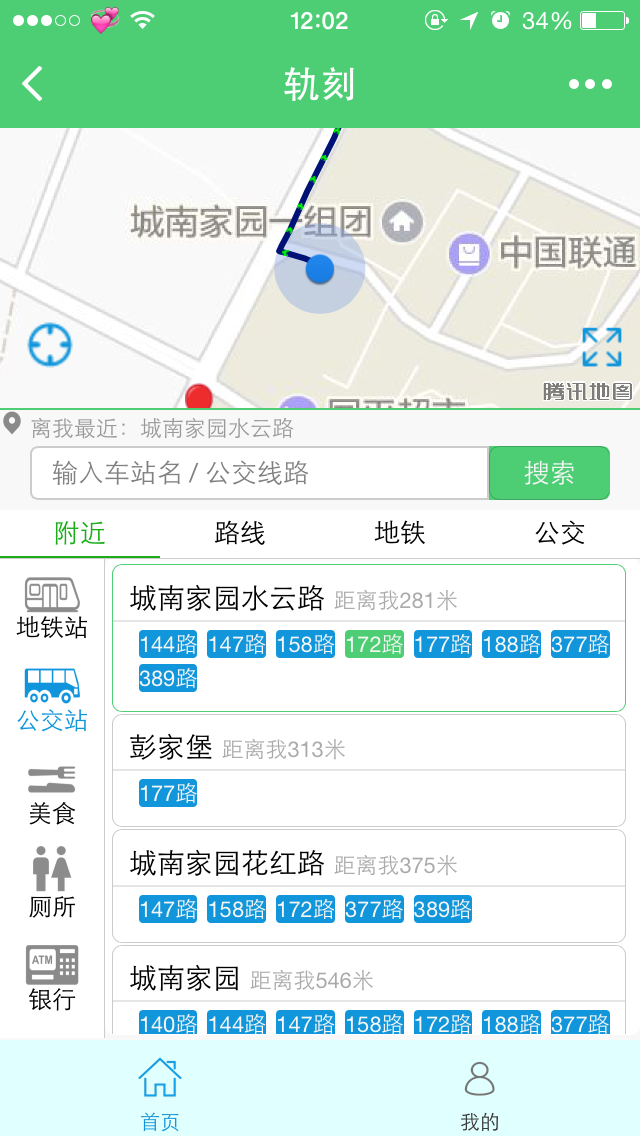The height and width of the screenshot is (1136, 640).
Task: Open 177路 under 彭家堡 station
Action: click(x=168, y=793)
